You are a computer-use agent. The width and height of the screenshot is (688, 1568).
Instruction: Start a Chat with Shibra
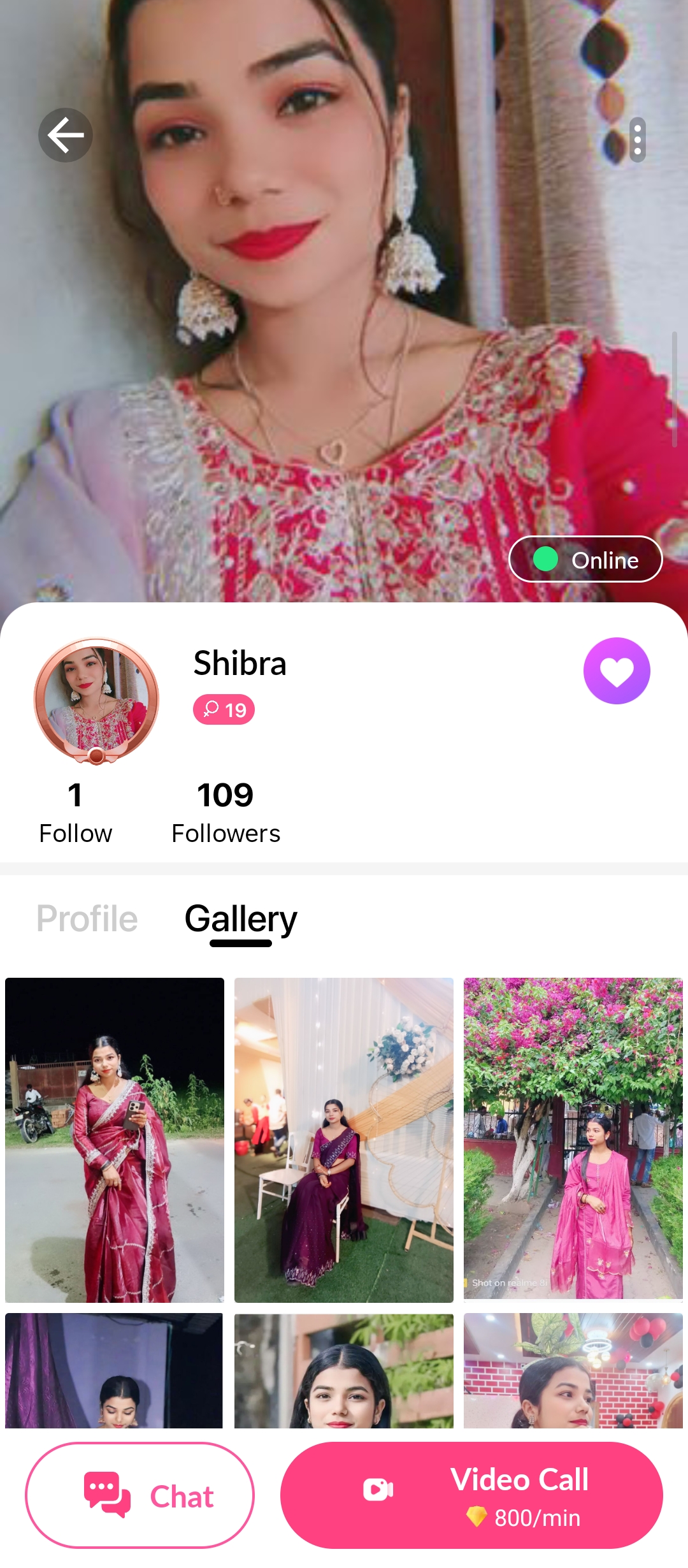[140, 1495]
